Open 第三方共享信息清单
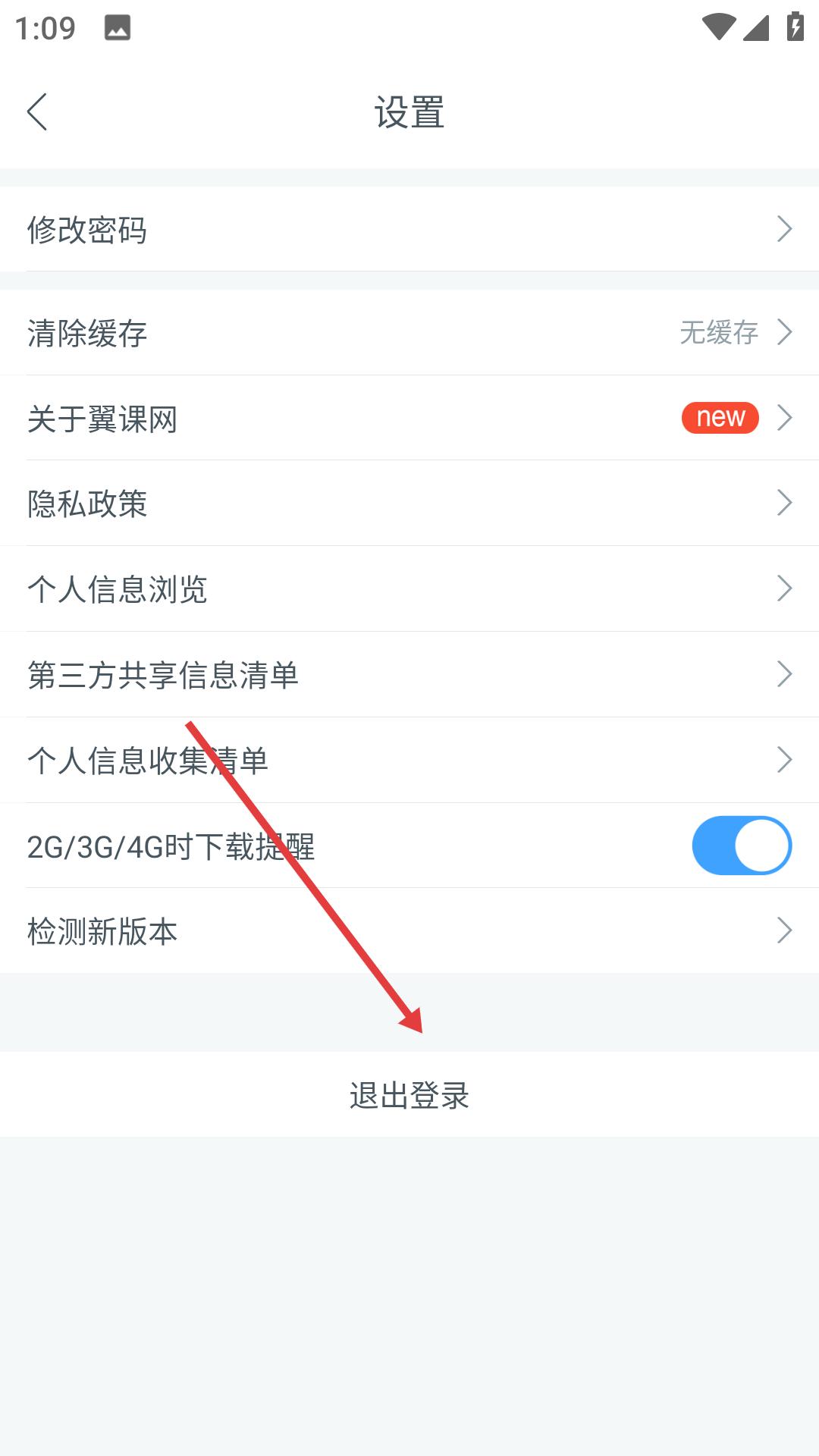This screenshot has height=1456, width=819. coord(409,674)
